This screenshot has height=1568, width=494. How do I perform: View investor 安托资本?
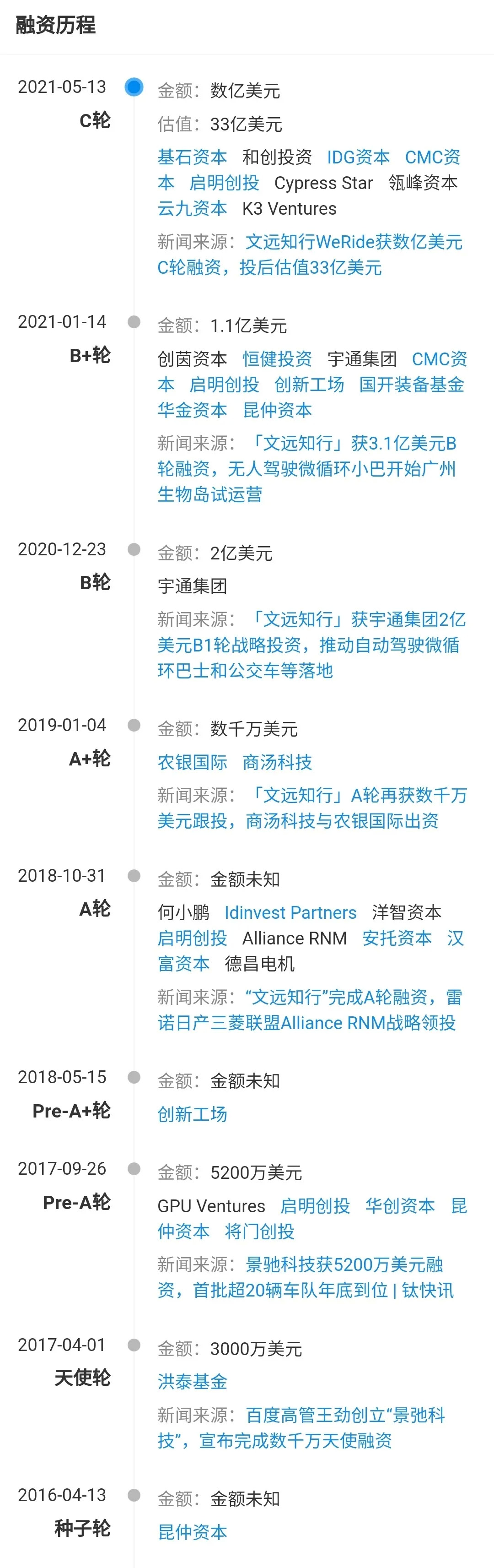[397, 938]
